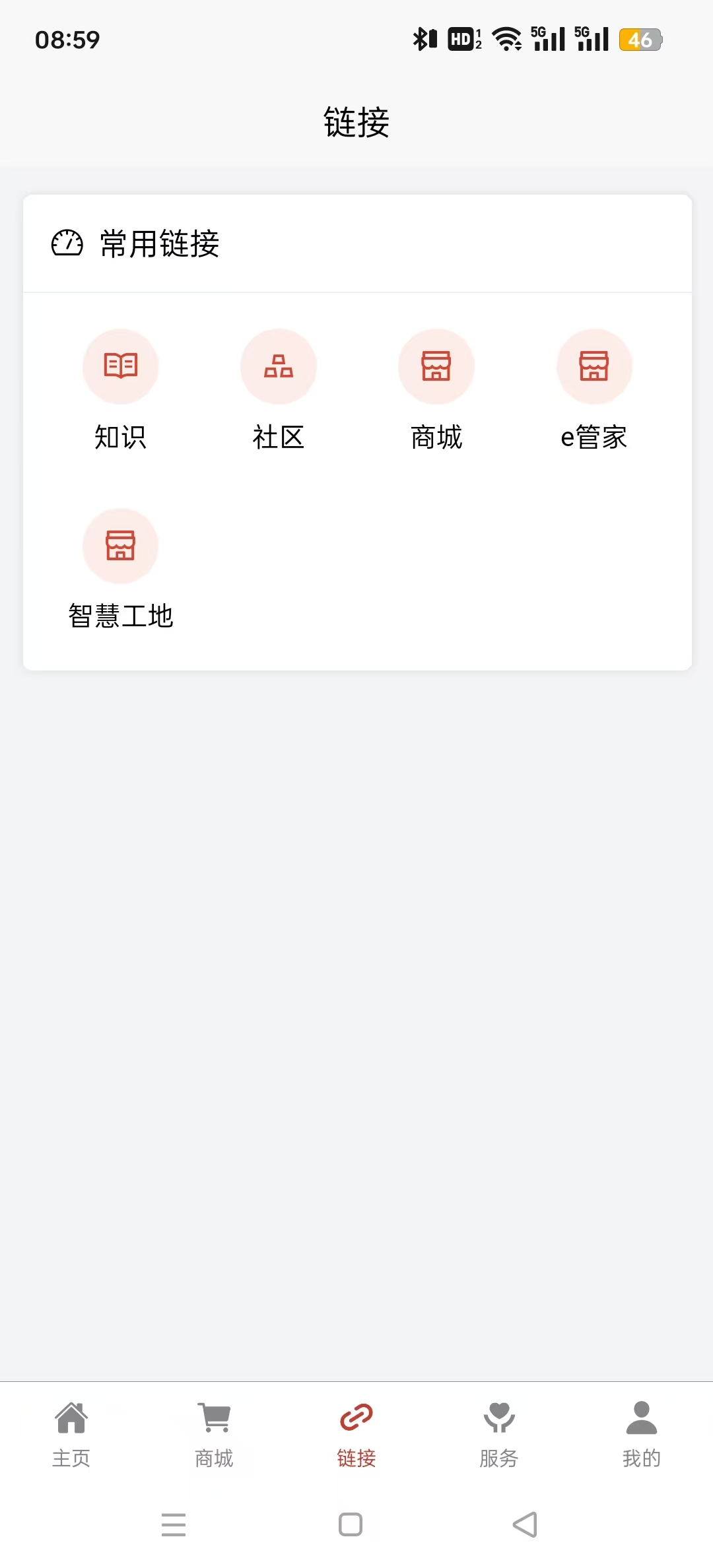Image resolution: width=713 pixels, height=1568 pixels.
Task: Tap the system back button
Action: point(525,1524)
